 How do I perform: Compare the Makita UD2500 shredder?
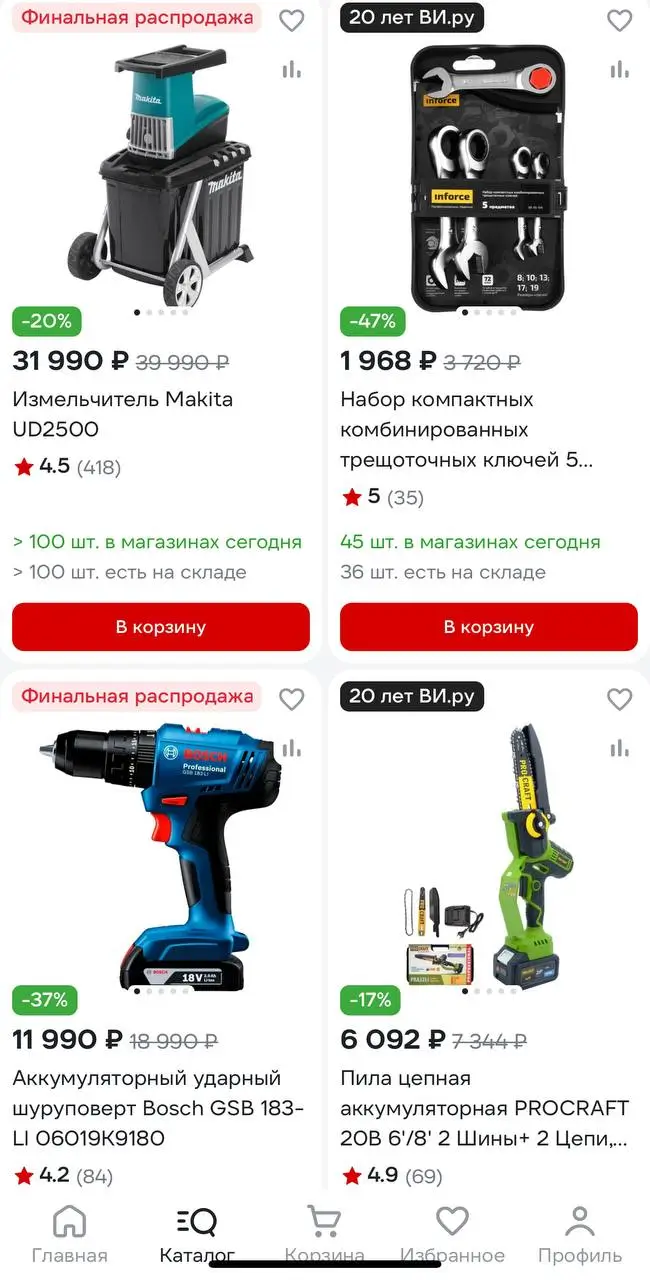(x=291, y=69)
